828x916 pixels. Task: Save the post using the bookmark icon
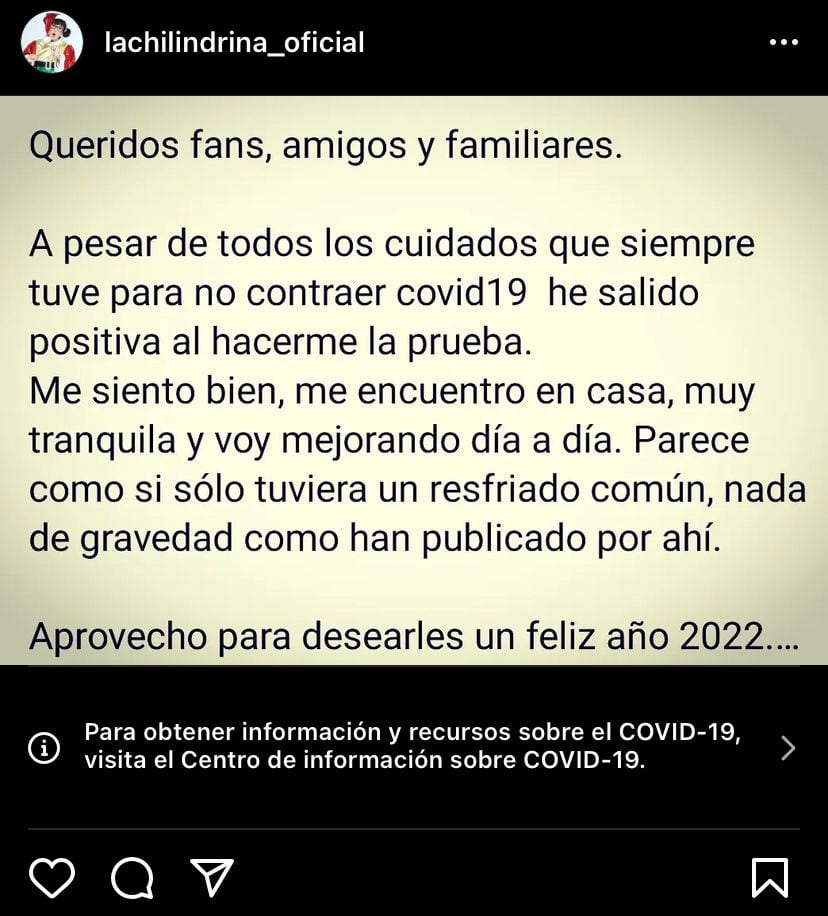[769, 877]
